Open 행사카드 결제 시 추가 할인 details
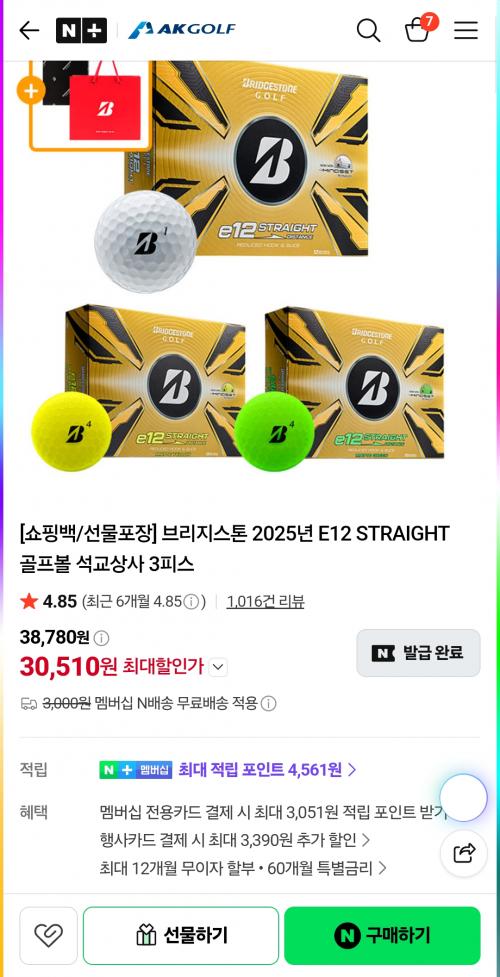Image resolution: width=500 pixels, height=977 pixels. click(235, 840)
